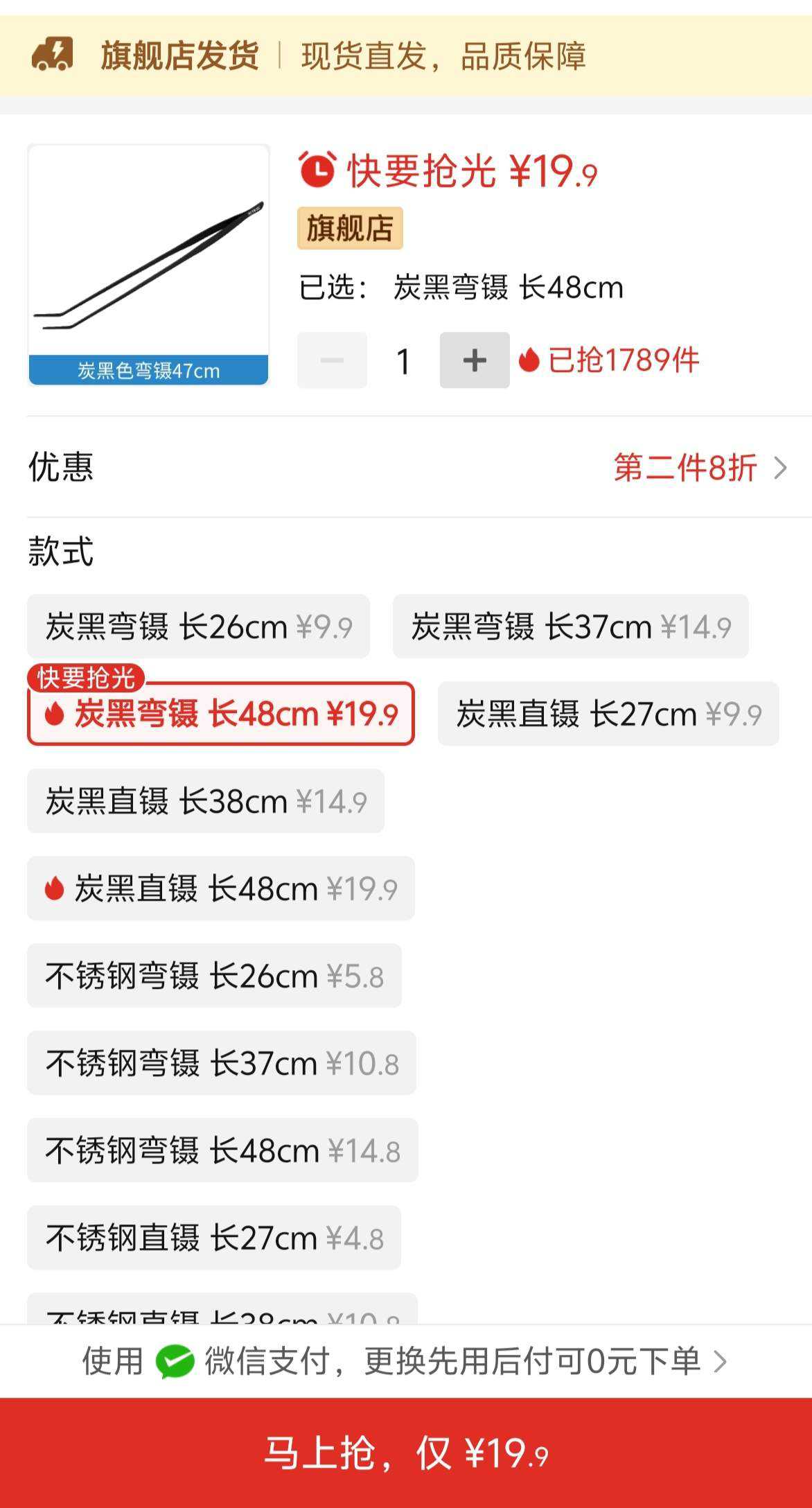This screenshot has width=812, height=1508.
Task: Open the 第二件8折 discount details
Action: pyautogui.click(x=700, y=468)
